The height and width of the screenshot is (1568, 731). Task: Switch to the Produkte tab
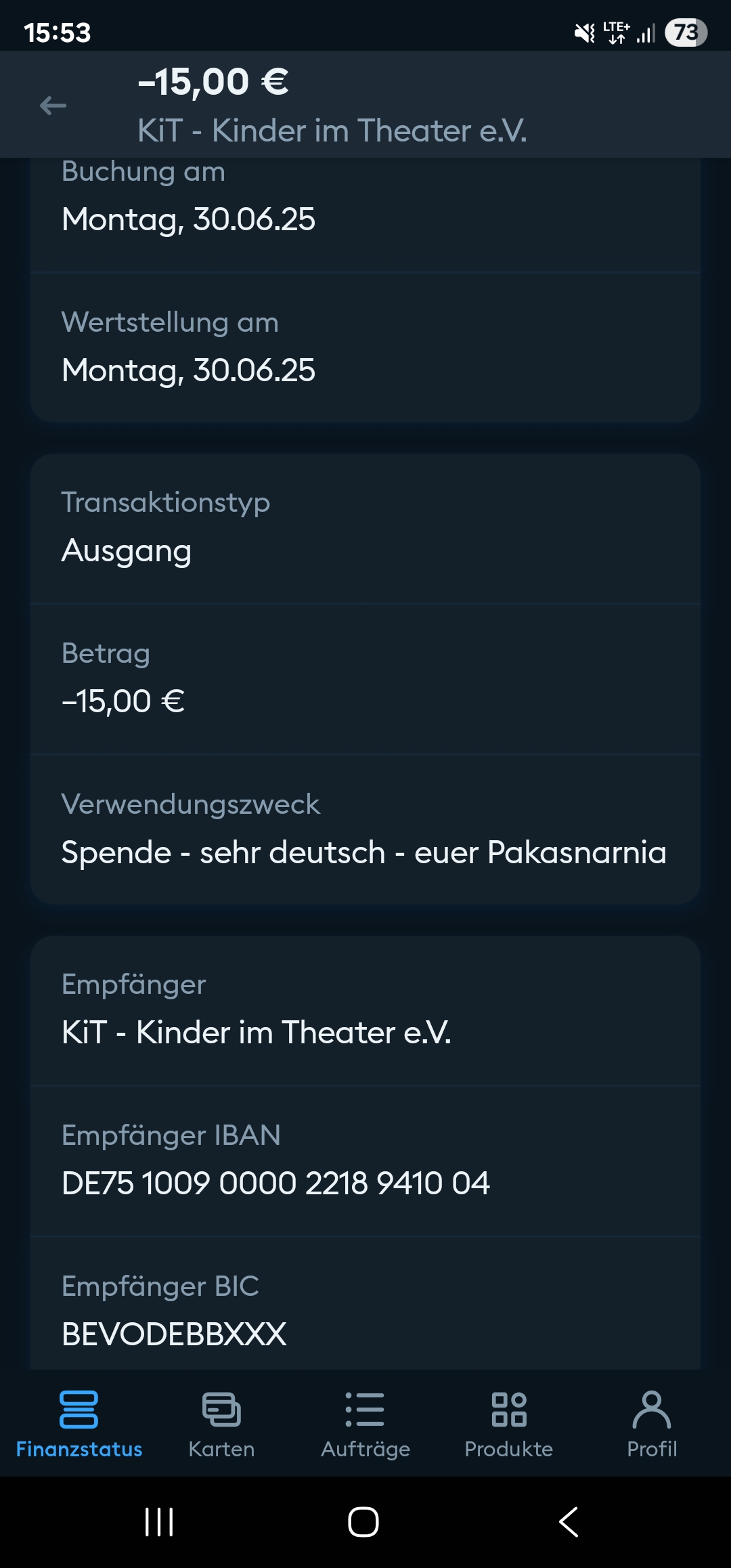pyautogui.click(x=509, y=1423)
